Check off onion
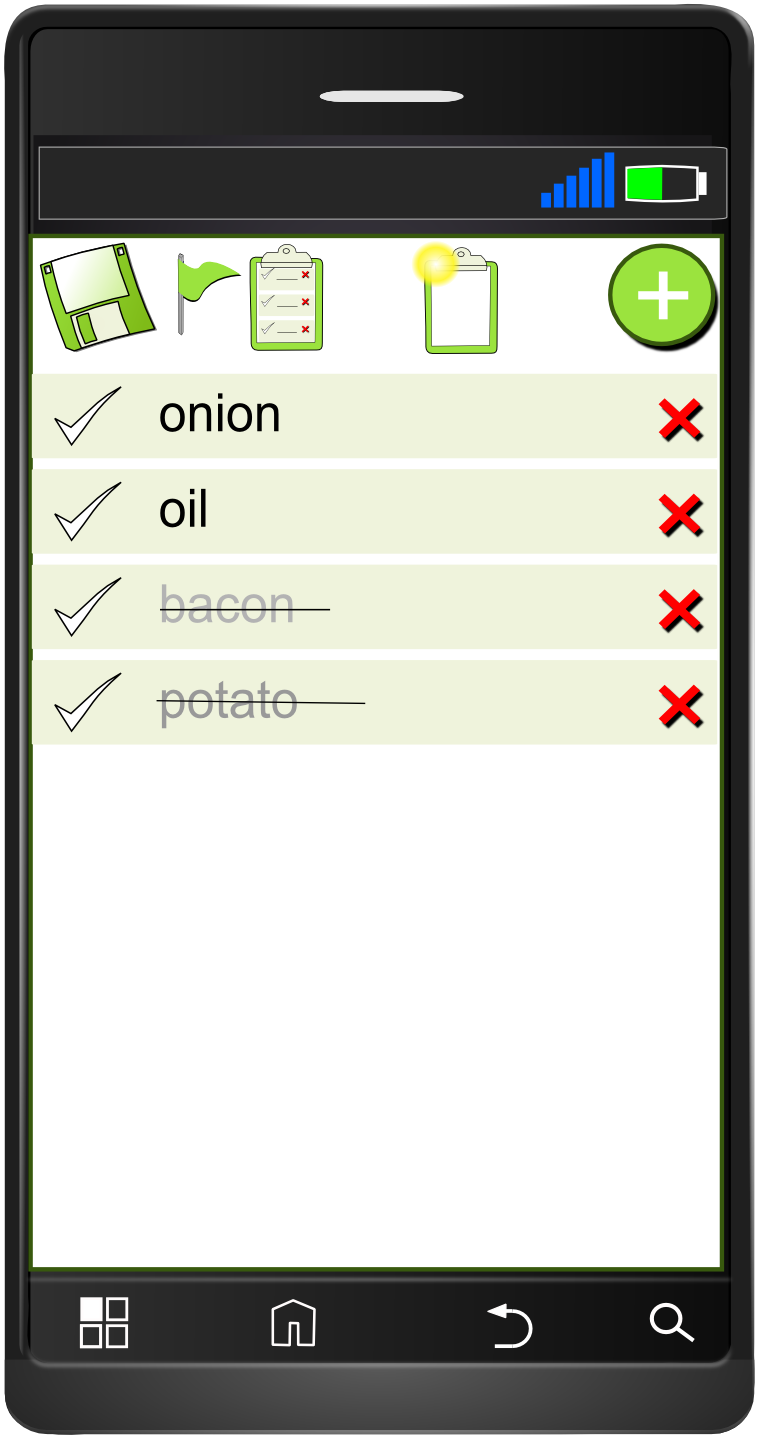759x1436 pixels. click(87, 415)
